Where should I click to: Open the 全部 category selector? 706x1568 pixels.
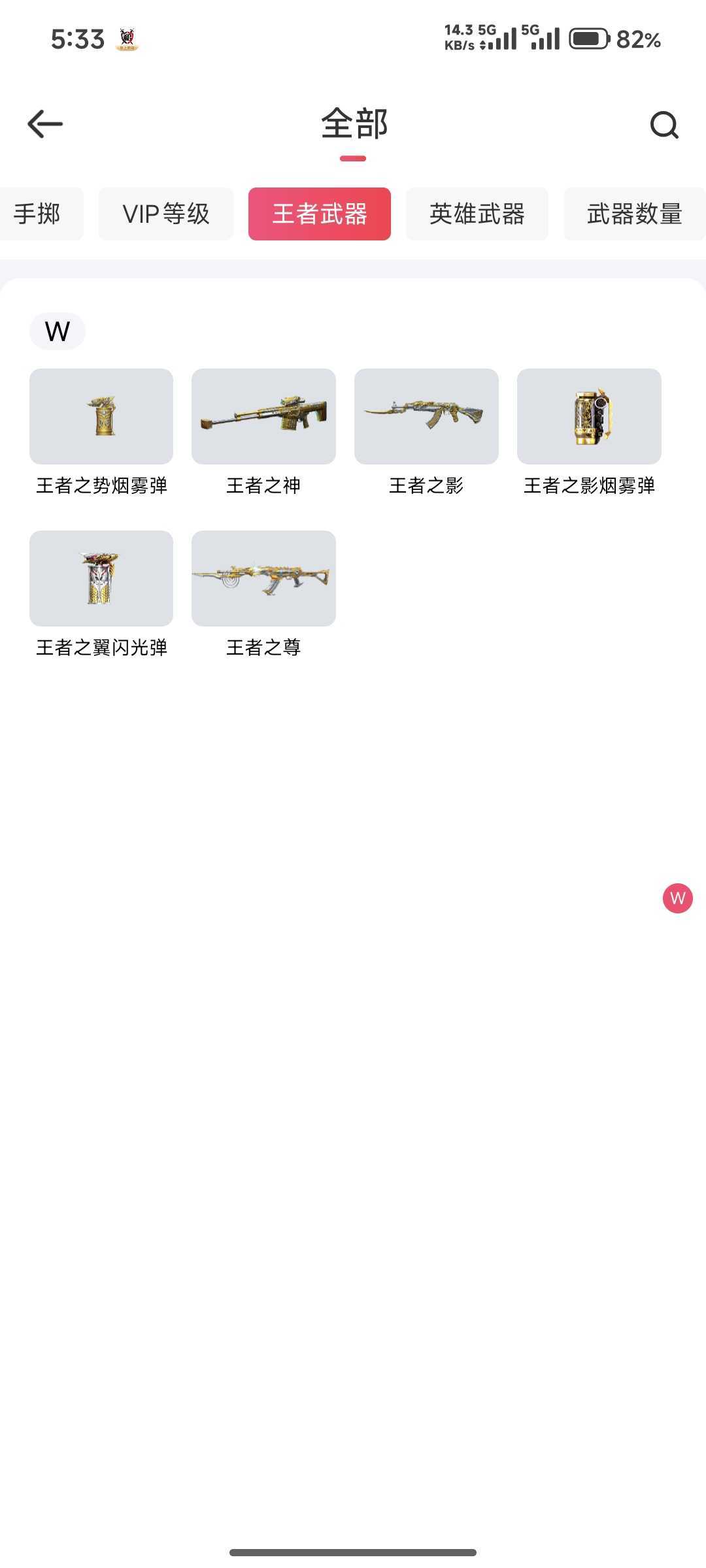pyautogui.click(x=353, y=123)
